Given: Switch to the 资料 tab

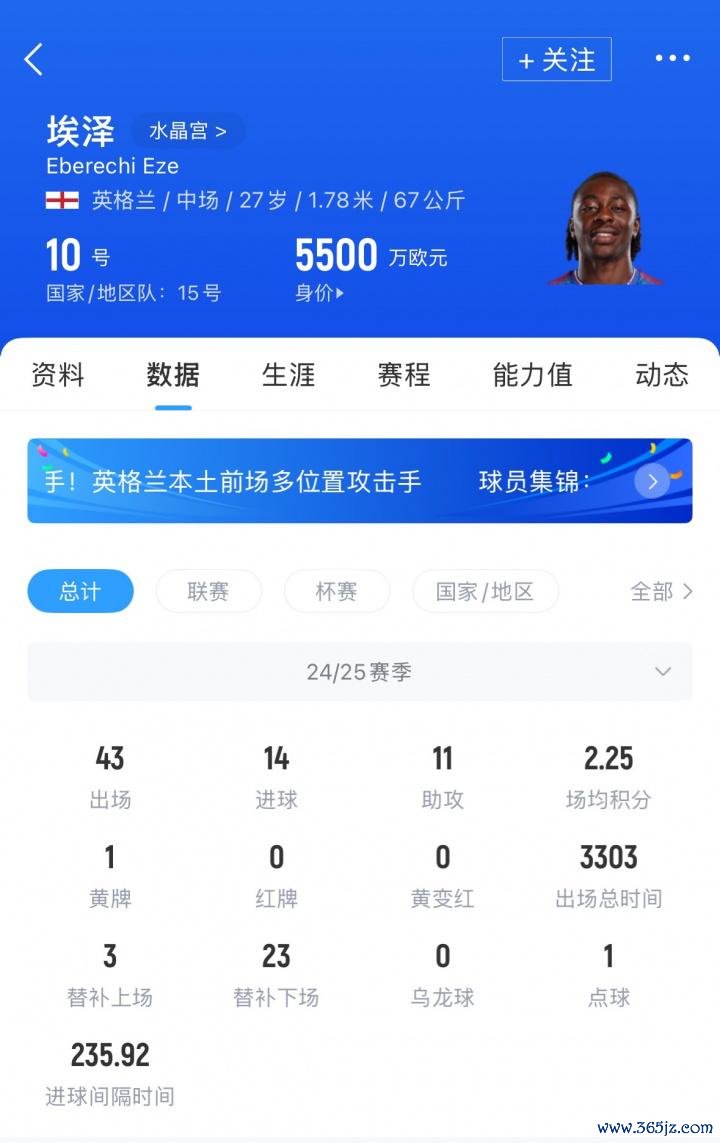Looking at the screenshot, I should coord(58,375).
